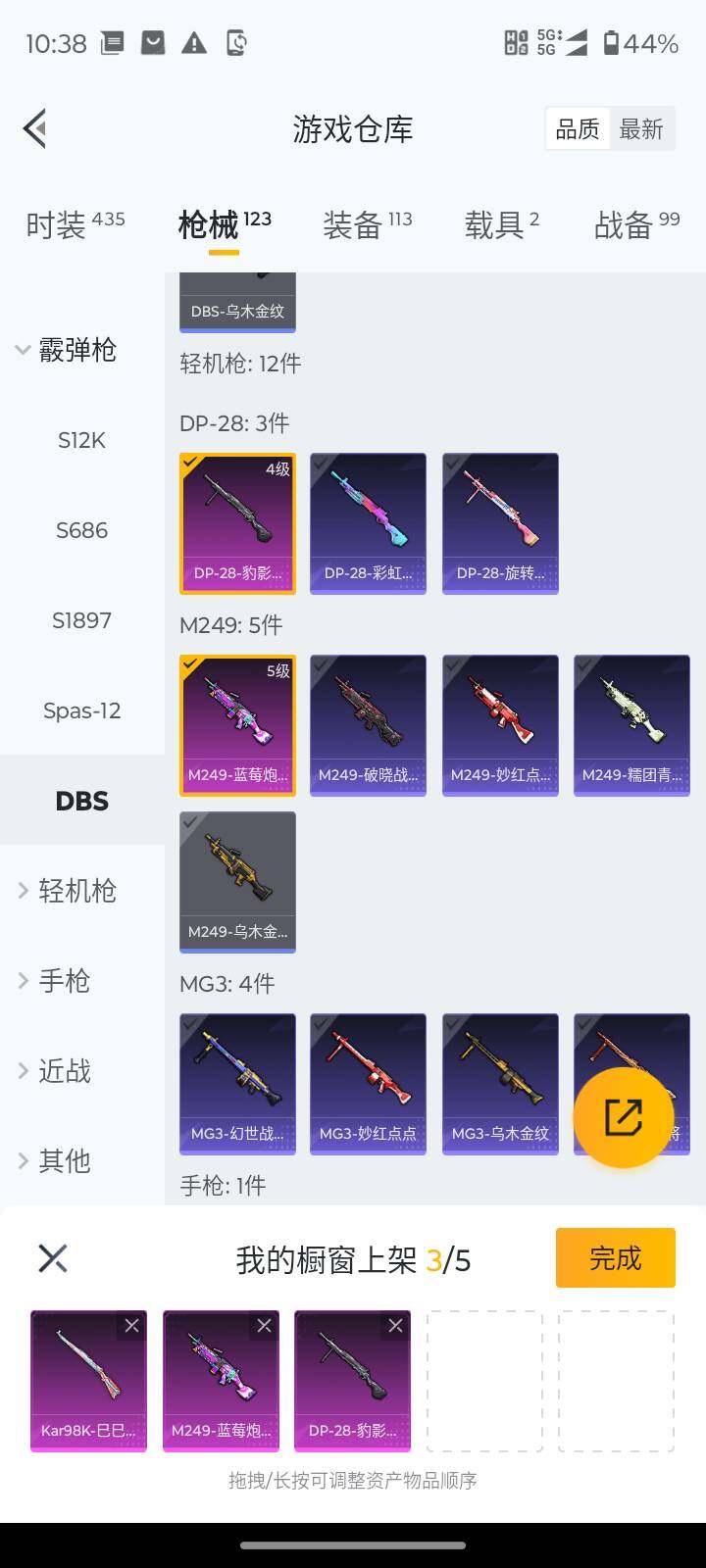Tap the 完成 button to confirm
Image resolution: width=706 pixels, height=1568 pixels.
pyautogui.click(x=615, y=1257)
